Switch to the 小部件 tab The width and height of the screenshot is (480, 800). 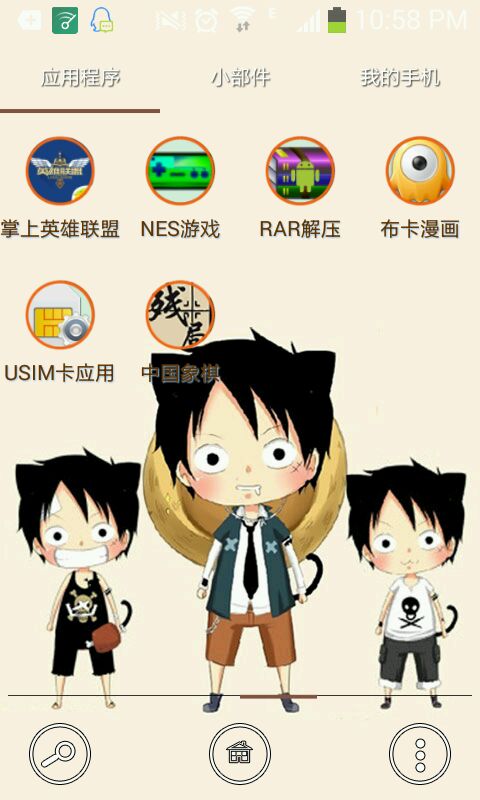pyautogui.click(x=240, y=78)
